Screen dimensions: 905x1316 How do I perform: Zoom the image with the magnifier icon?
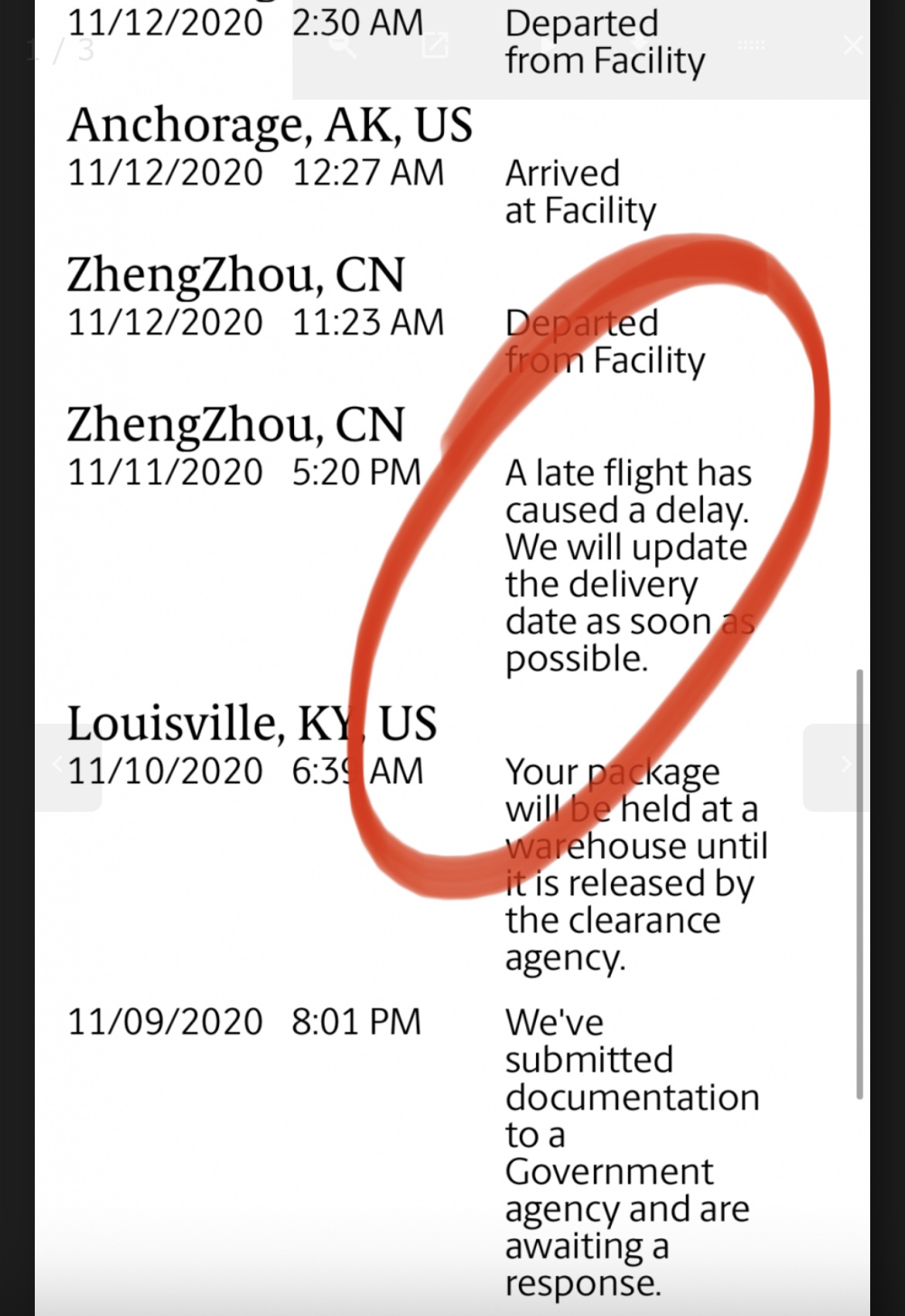pyautogui.click(x=343, y=46)
